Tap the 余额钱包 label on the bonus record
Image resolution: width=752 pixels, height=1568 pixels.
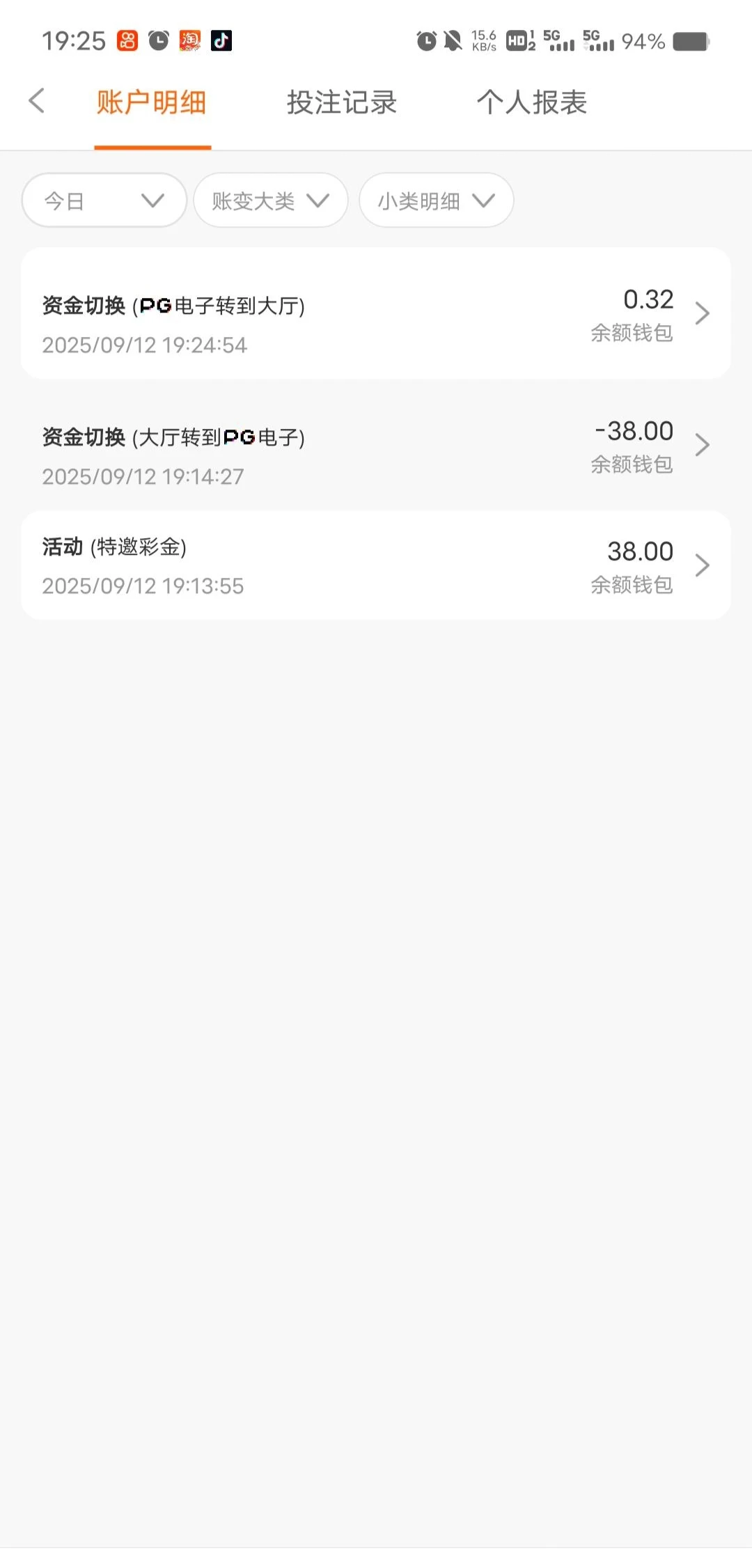pos(632,586)
